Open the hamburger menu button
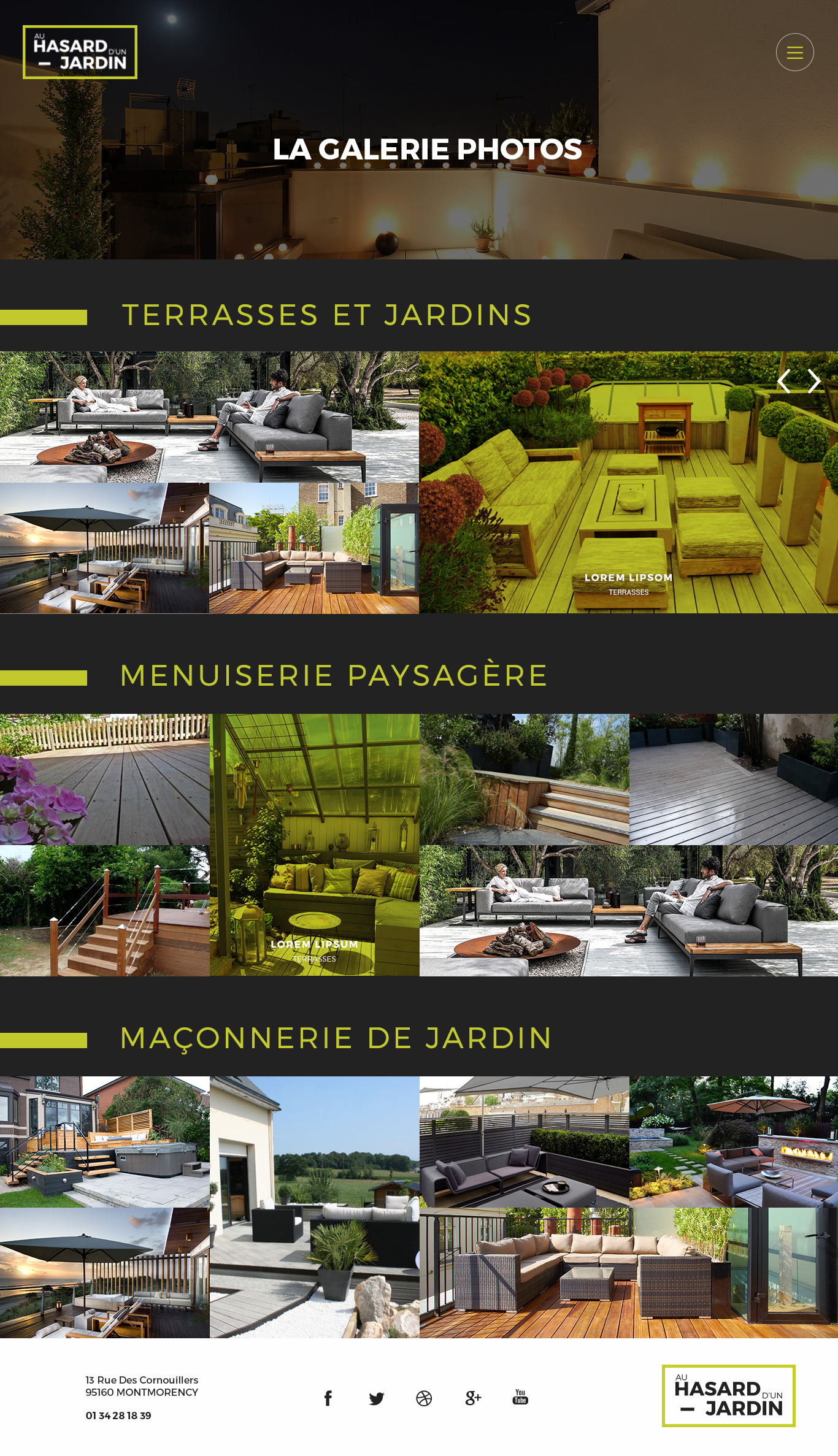Screen dimensions: 838x1456 (794, 52)
